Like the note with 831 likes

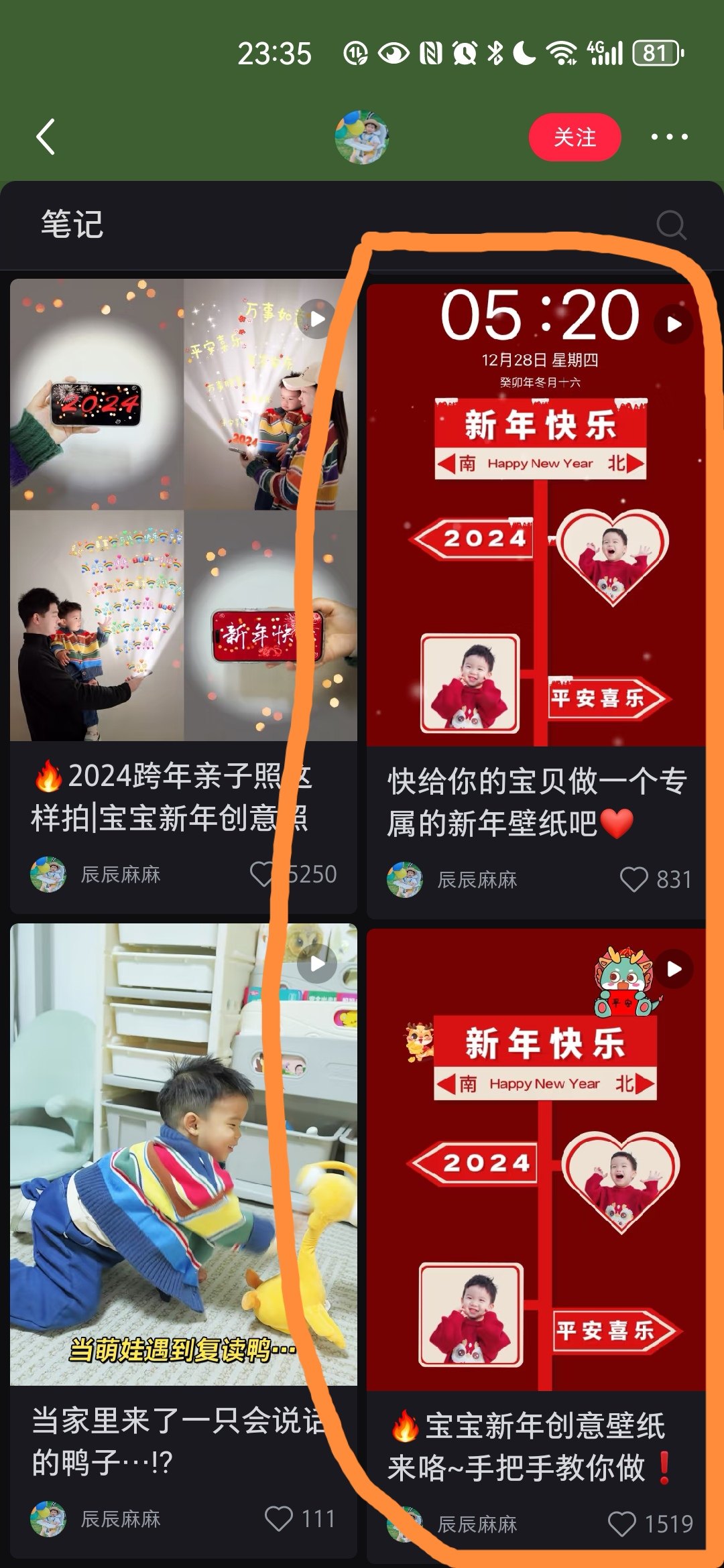[x=633, y=879]
